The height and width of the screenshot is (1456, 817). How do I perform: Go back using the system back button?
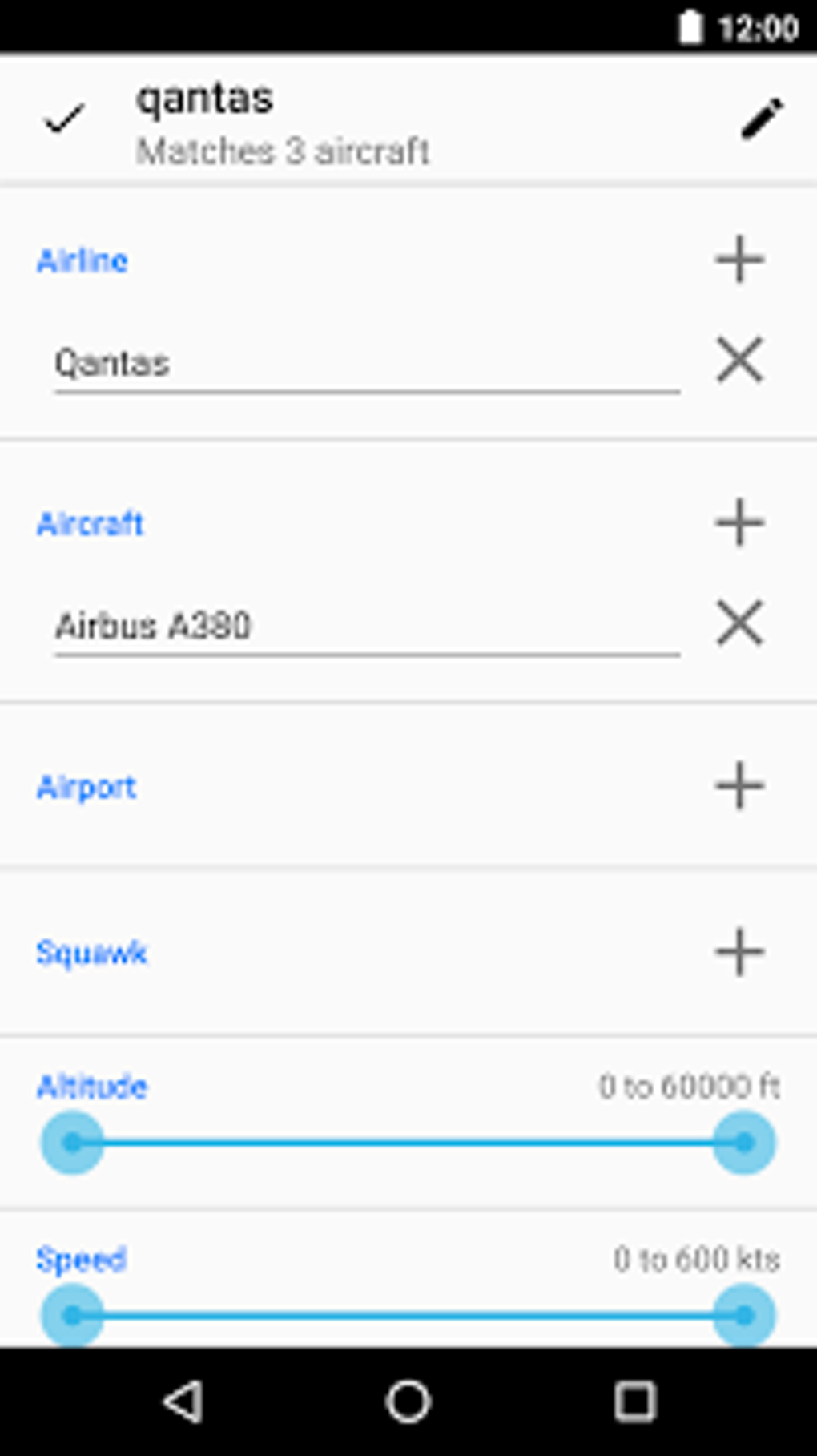183,1402
